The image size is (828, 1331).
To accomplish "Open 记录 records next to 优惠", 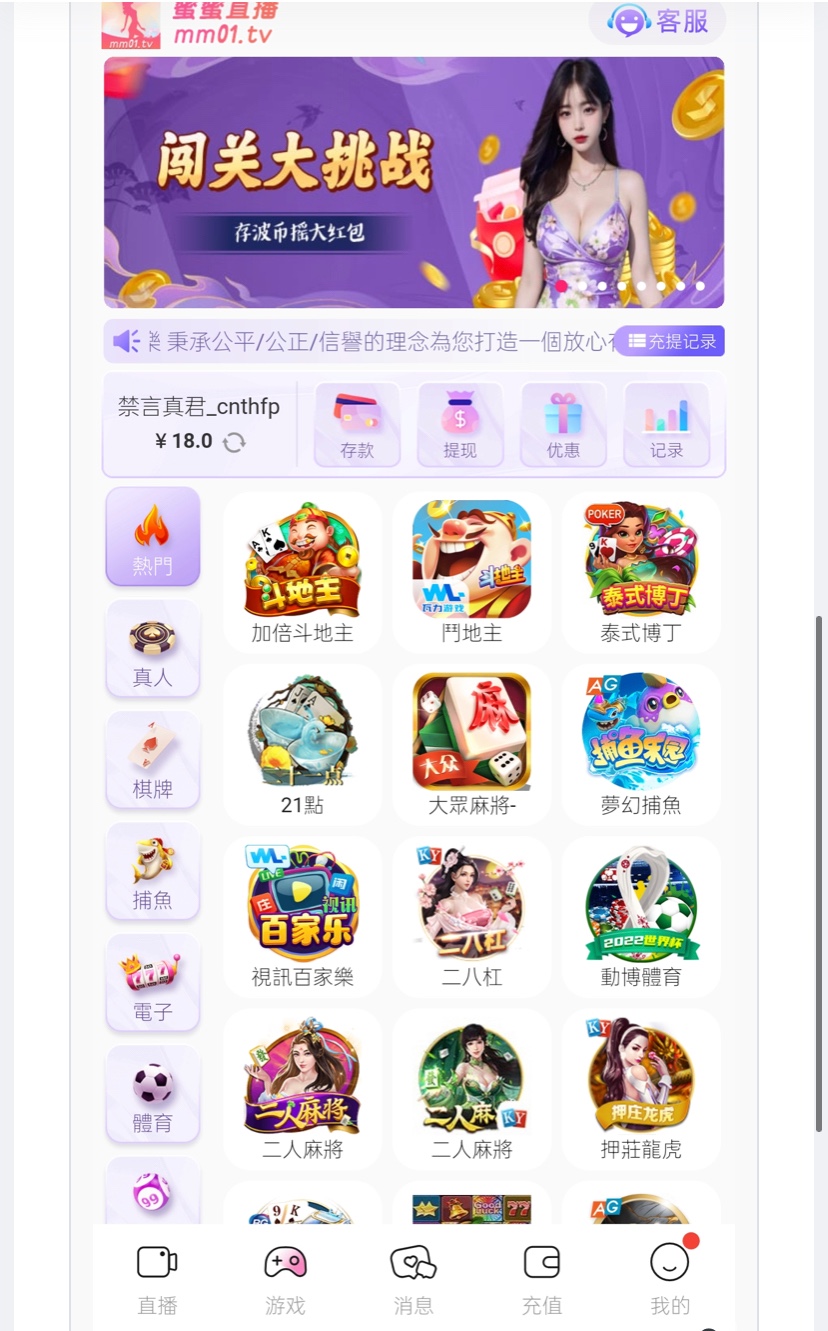I will tap(666, 425).
